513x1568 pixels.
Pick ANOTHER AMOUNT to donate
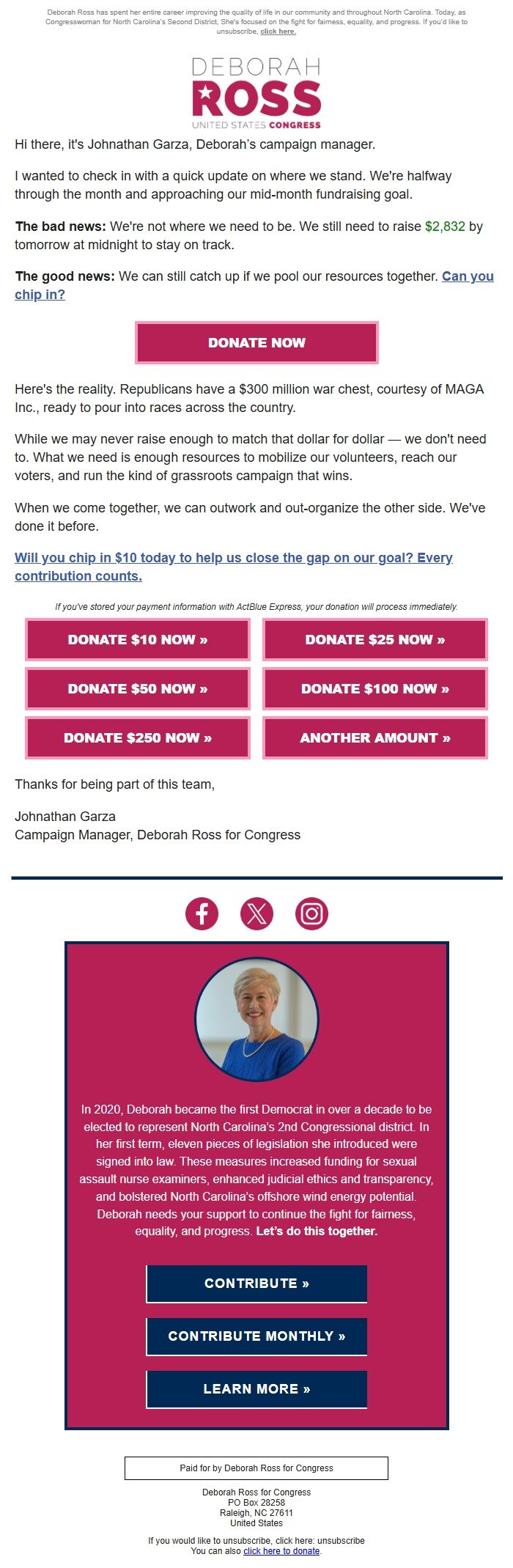[x=374, y=738]
